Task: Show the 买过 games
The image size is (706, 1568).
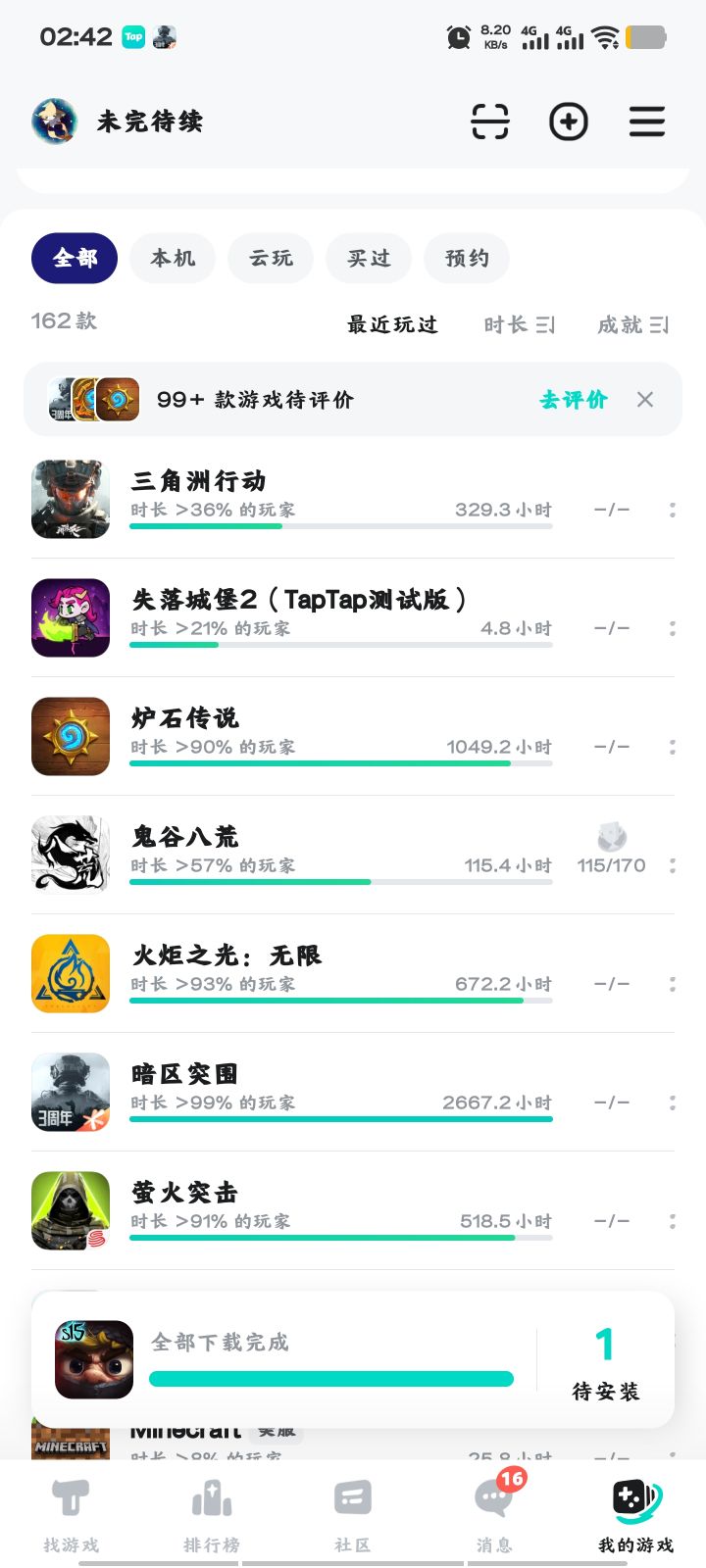Action: coord(369,258)
